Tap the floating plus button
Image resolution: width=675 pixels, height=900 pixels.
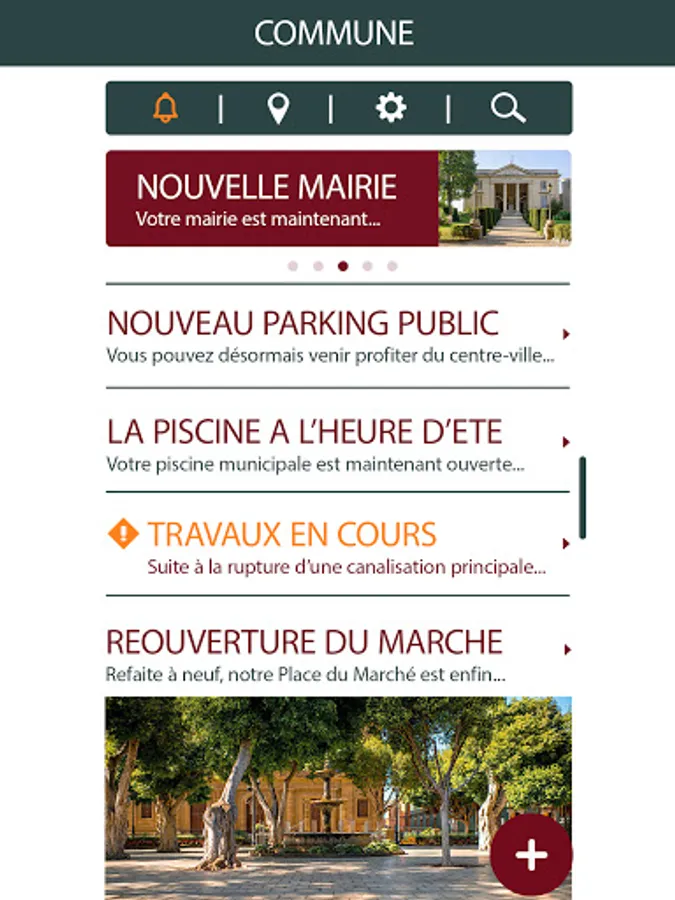pos(532,855)
